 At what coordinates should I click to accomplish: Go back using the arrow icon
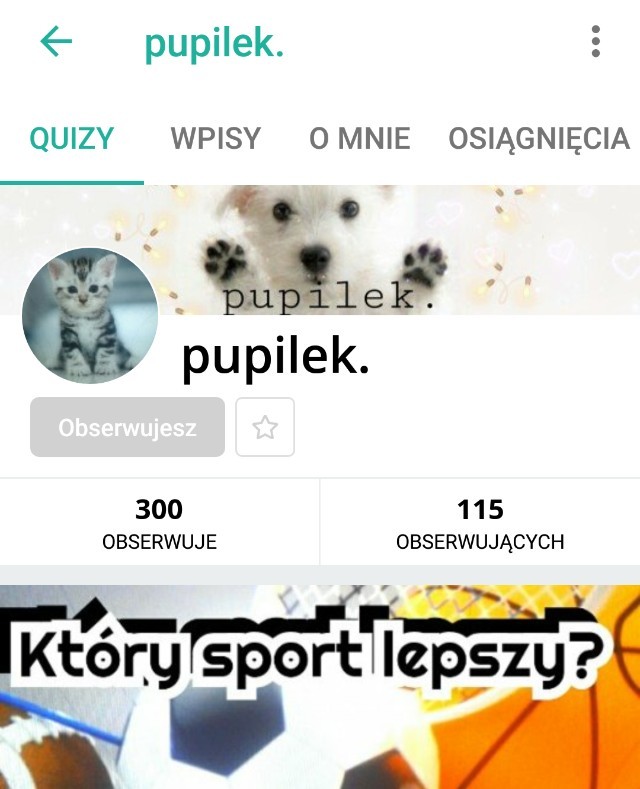(56, 42)
